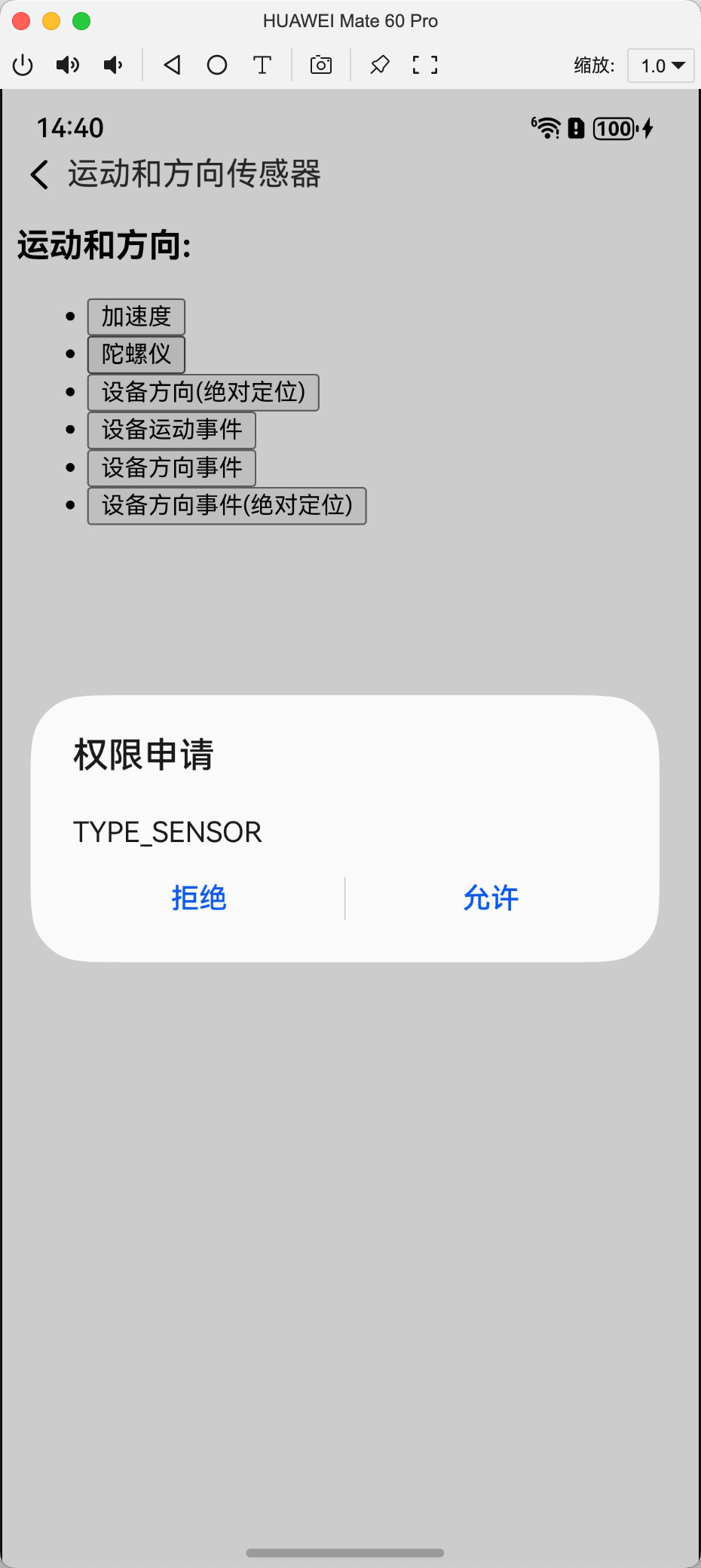
Task: Lower the emulator volume
Action: pyautogui.click(x=113, y=66)
